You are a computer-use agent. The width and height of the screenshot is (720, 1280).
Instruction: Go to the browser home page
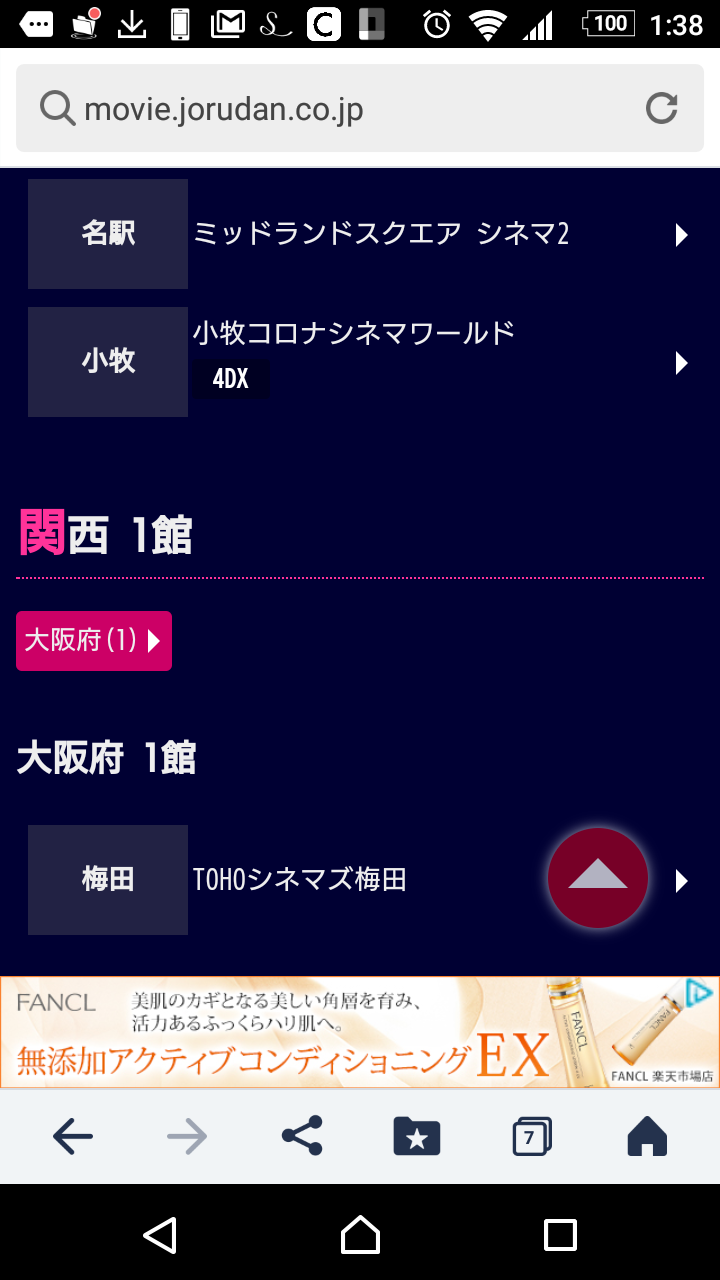coord(647,1136)
